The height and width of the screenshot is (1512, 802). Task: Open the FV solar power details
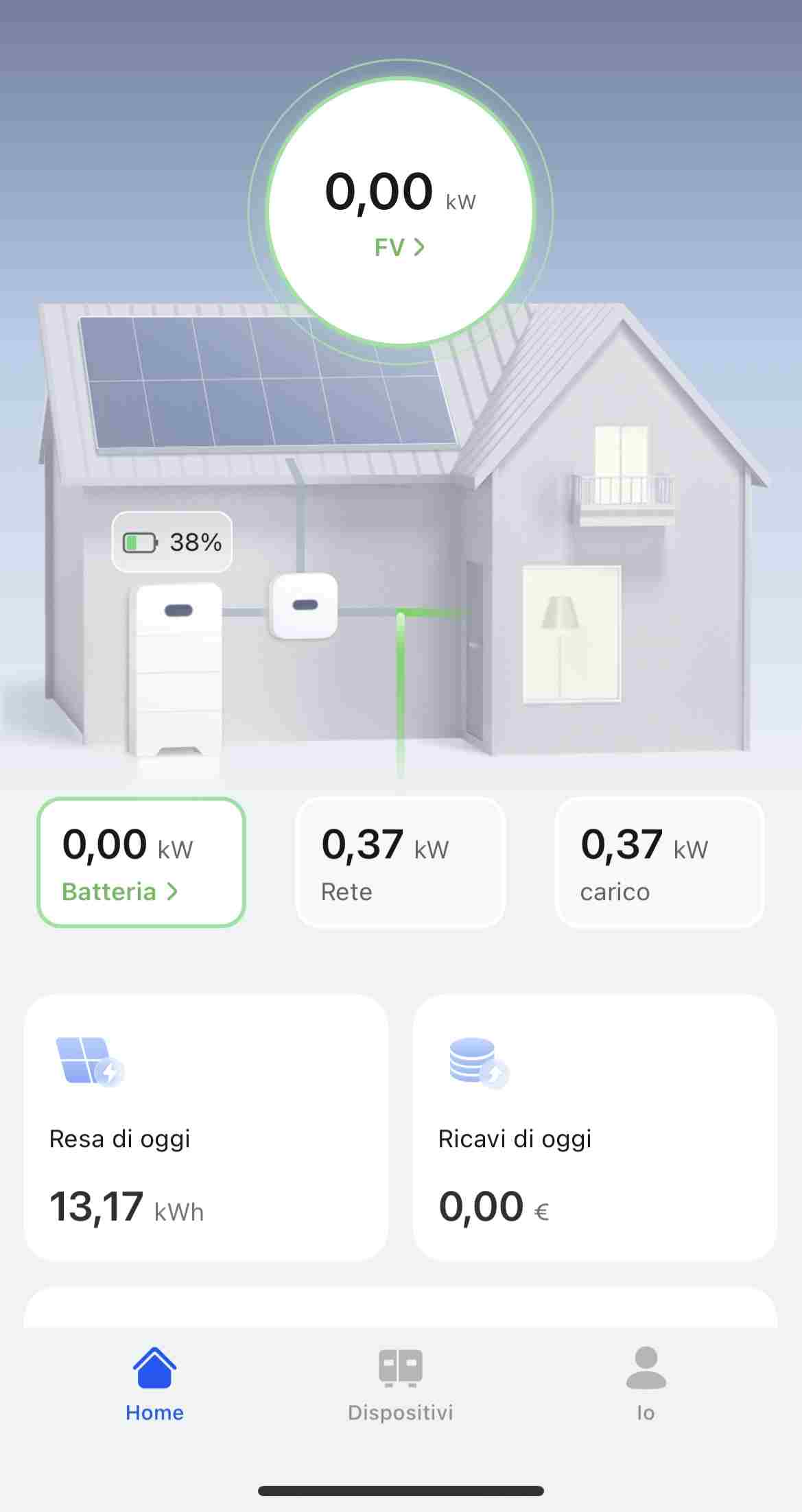[x=400, y=246]
